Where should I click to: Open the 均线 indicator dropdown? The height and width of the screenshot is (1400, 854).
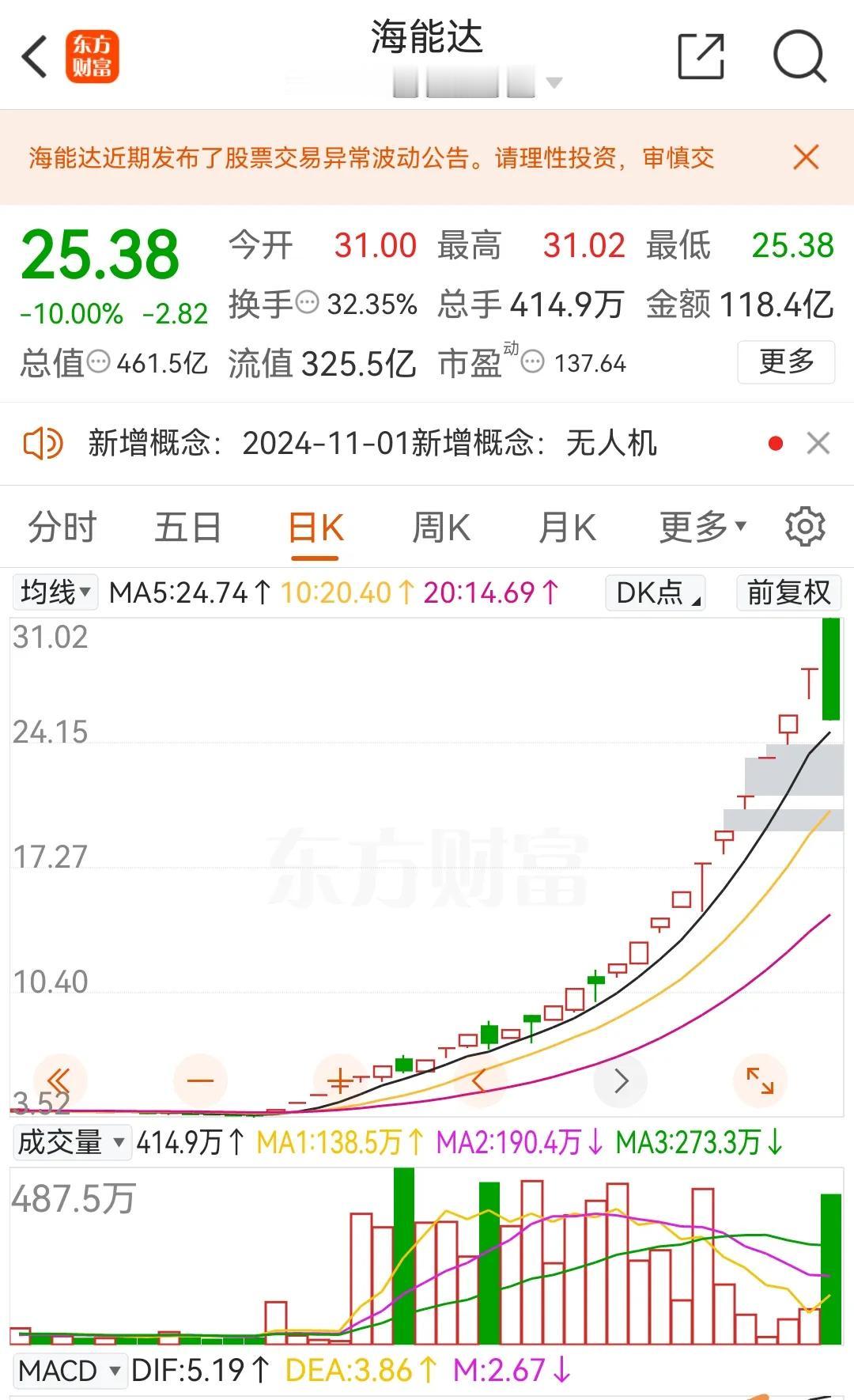(x=55, y=592)
